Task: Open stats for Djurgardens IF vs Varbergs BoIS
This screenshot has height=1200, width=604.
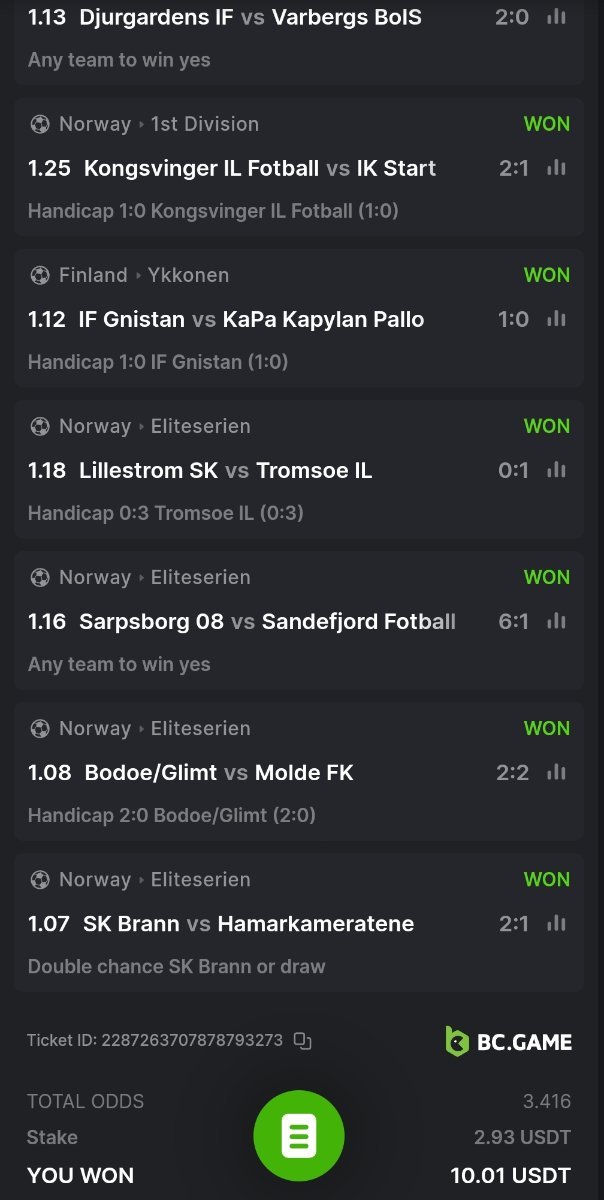Action: tap(557, 17)
